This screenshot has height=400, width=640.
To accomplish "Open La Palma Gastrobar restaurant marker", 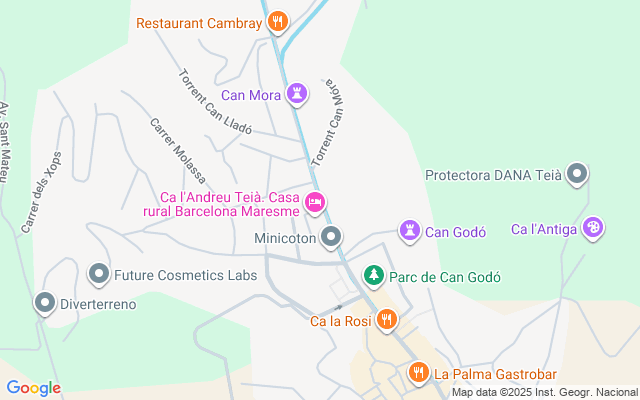I will point(419,374).
